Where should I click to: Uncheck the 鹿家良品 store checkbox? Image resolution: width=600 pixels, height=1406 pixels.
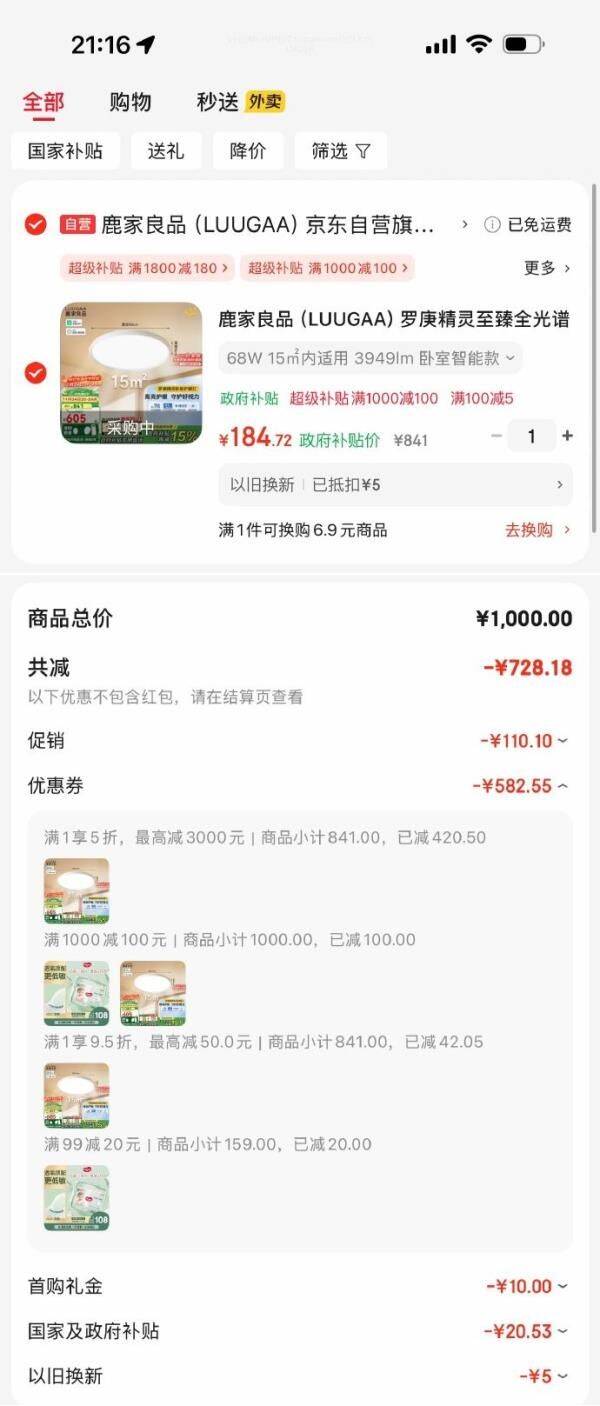[x=35, y=225]
